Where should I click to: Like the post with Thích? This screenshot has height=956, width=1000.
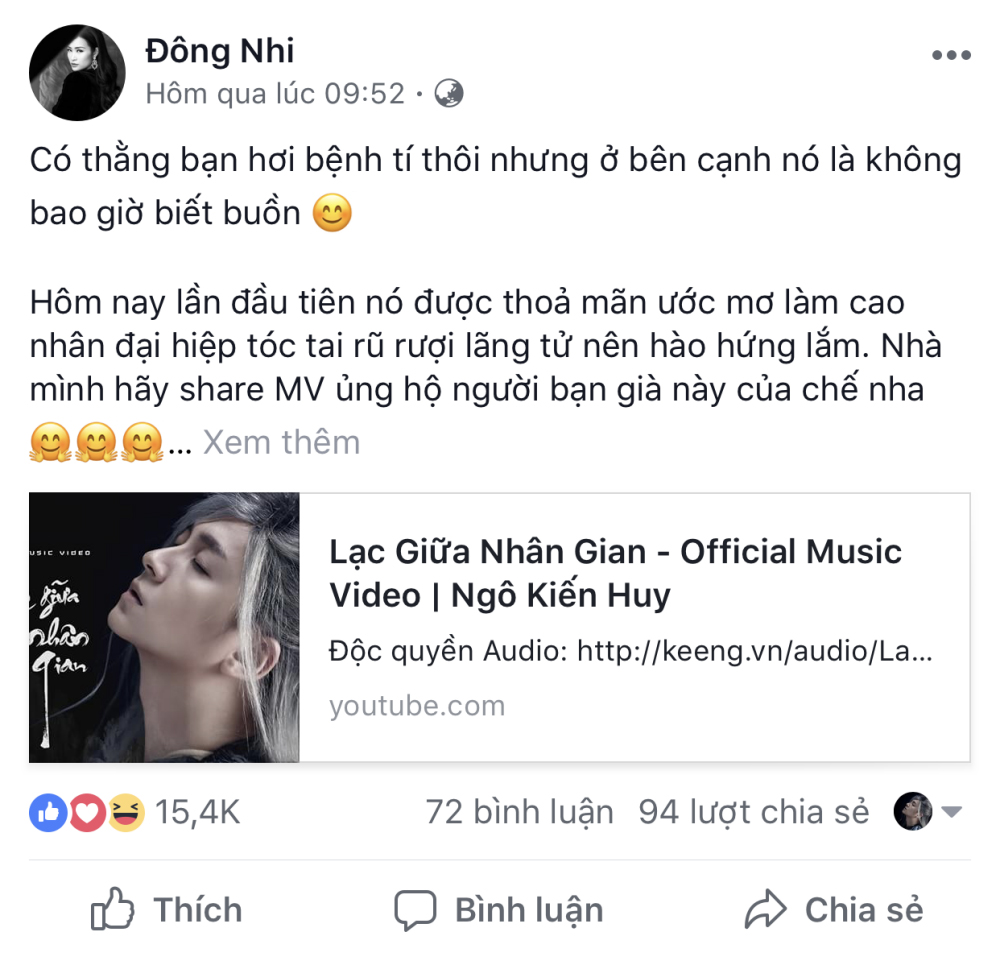[x=167, y=910]
